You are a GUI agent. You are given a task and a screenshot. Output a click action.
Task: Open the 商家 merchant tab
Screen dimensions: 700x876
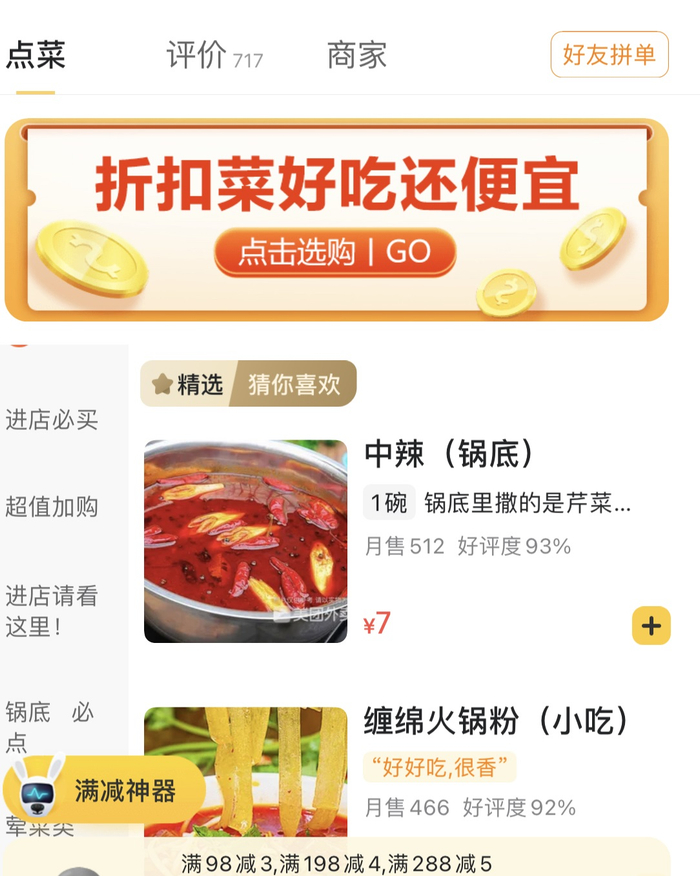[356, 56]
